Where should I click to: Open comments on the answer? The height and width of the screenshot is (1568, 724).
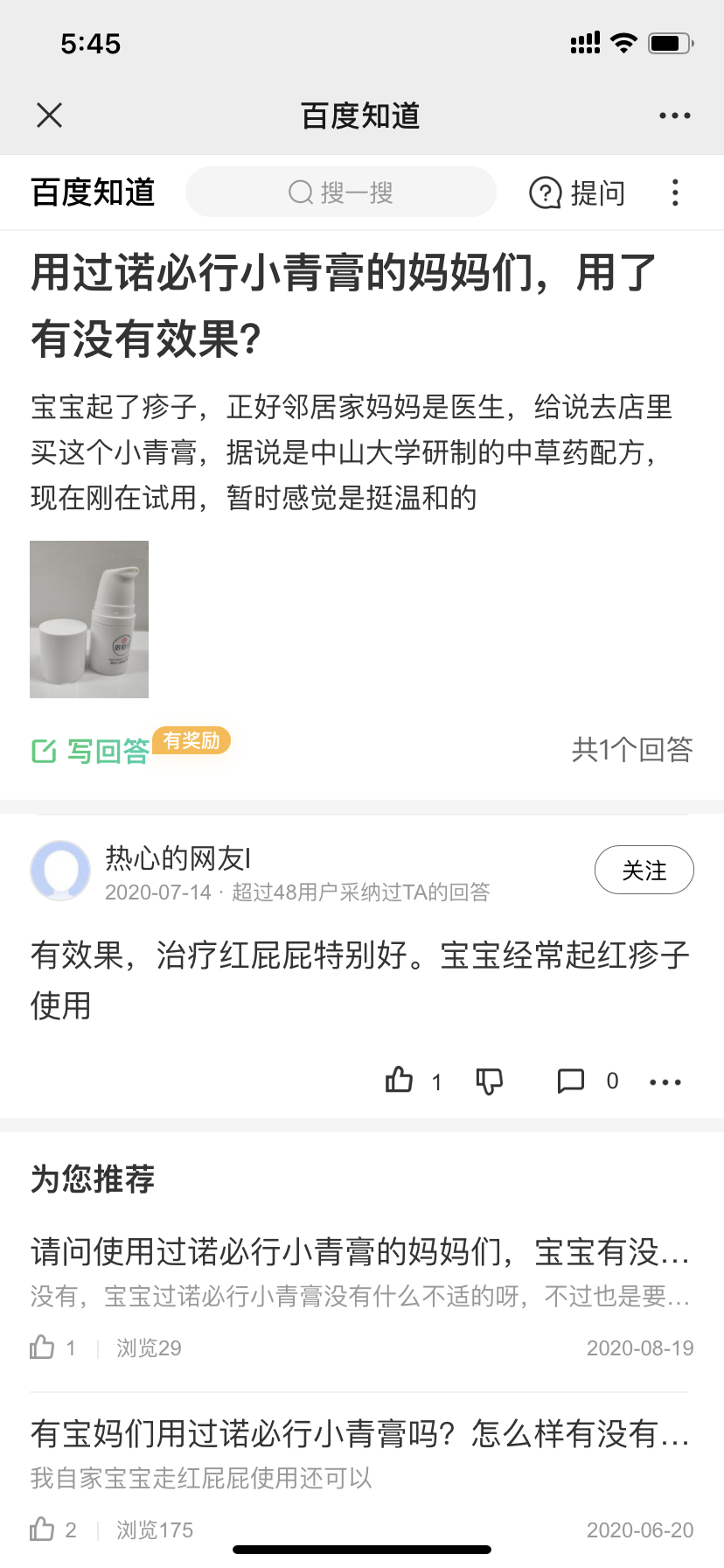tap(571, 1081)
